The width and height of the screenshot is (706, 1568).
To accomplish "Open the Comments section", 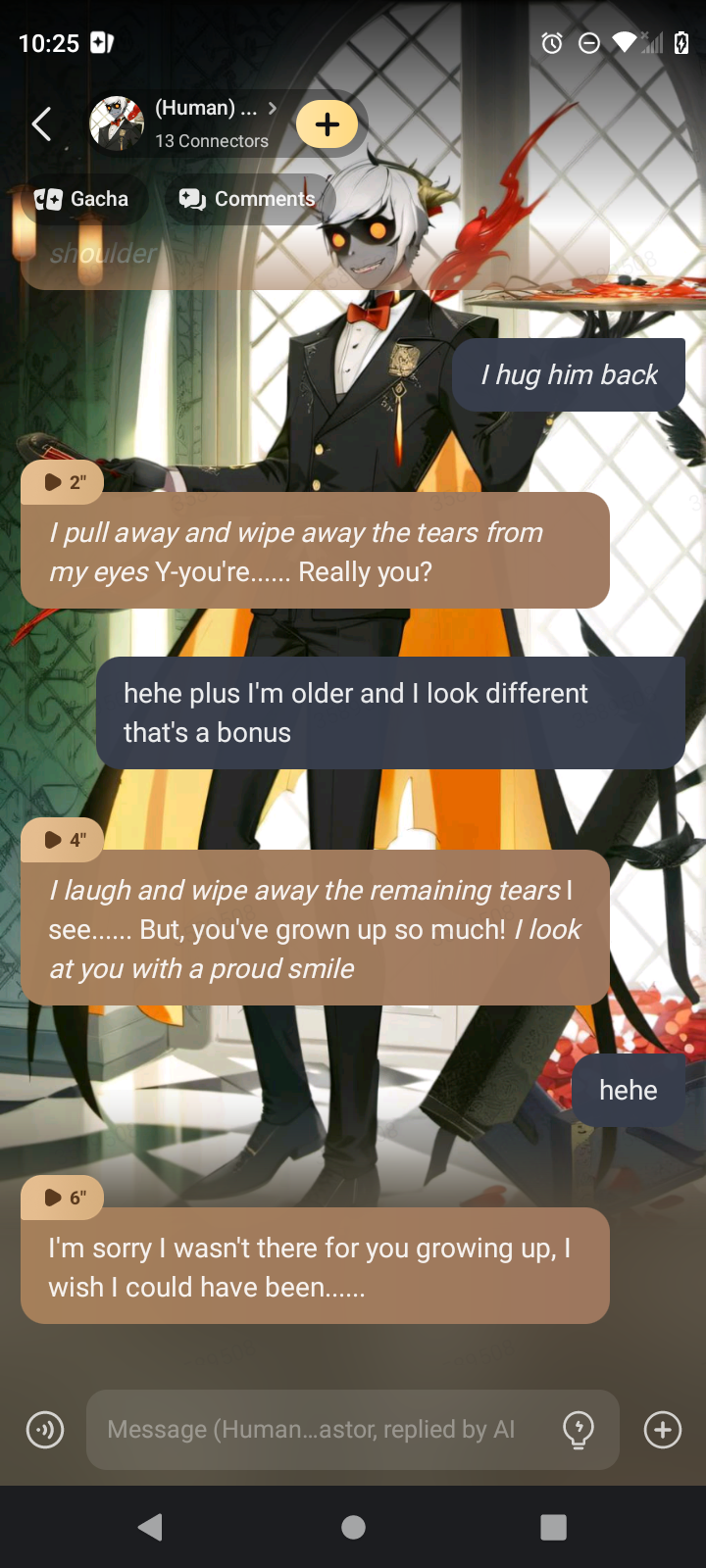I will (x=247, y=199).
